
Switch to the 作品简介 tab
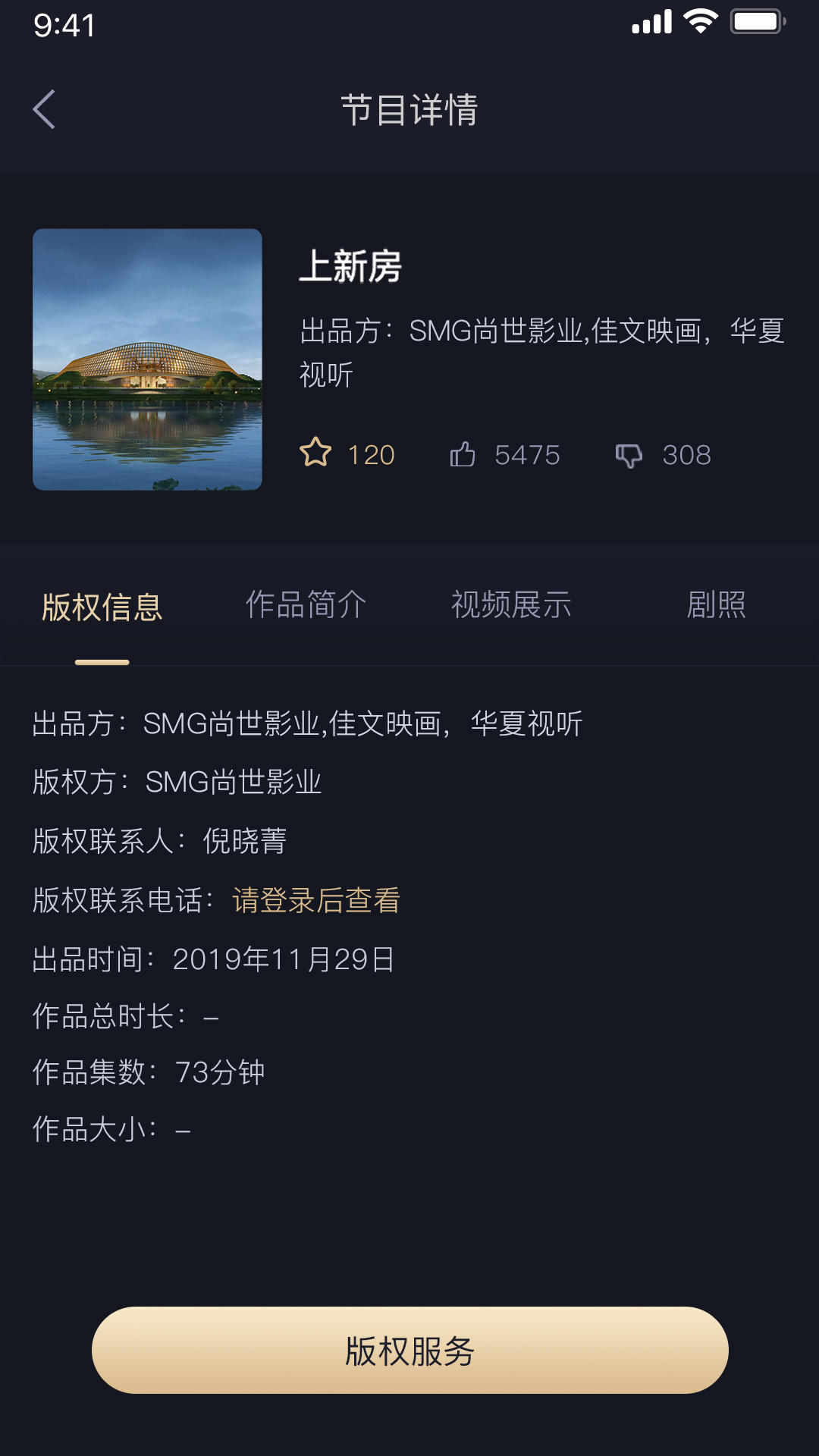coord(306,605)
